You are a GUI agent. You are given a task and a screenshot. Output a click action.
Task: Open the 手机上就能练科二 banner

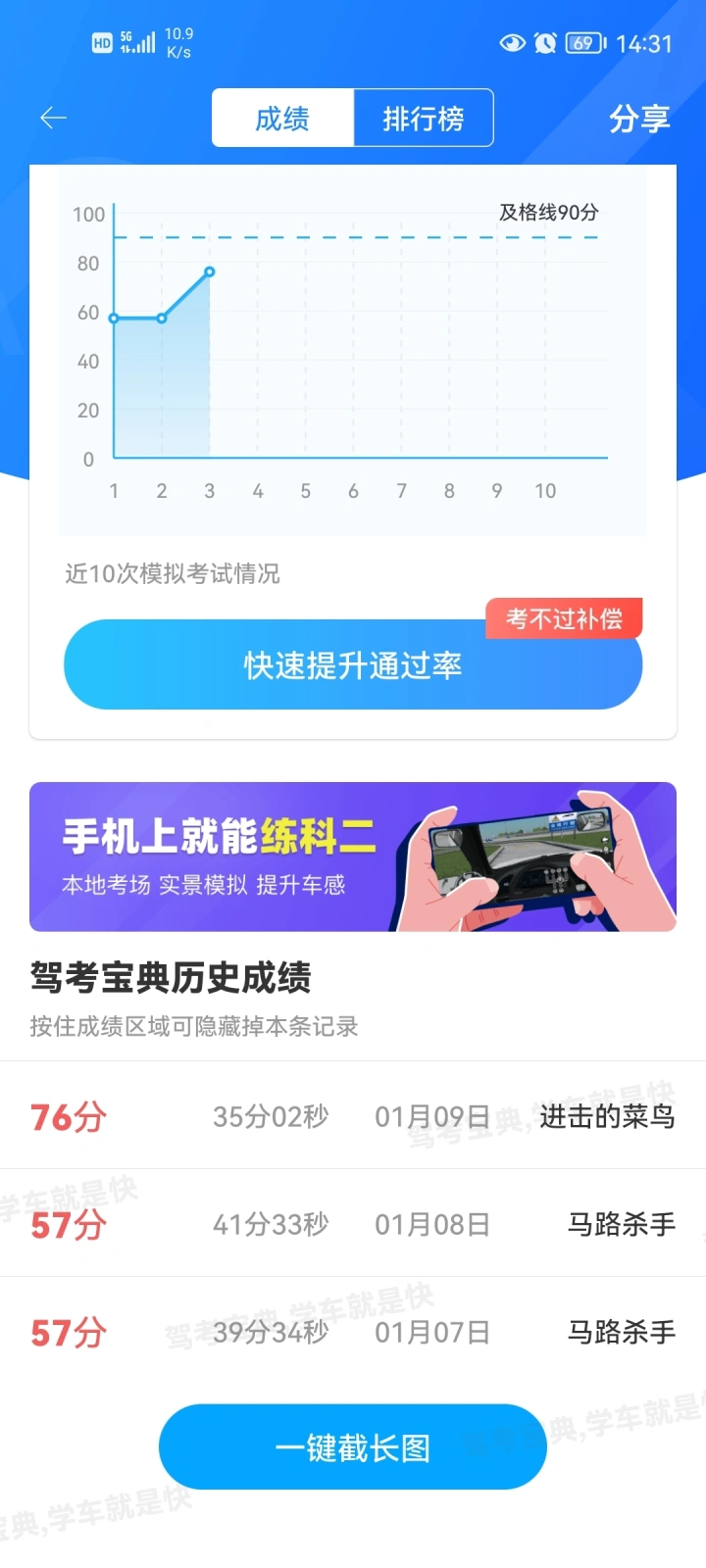[x=353, y=857]
